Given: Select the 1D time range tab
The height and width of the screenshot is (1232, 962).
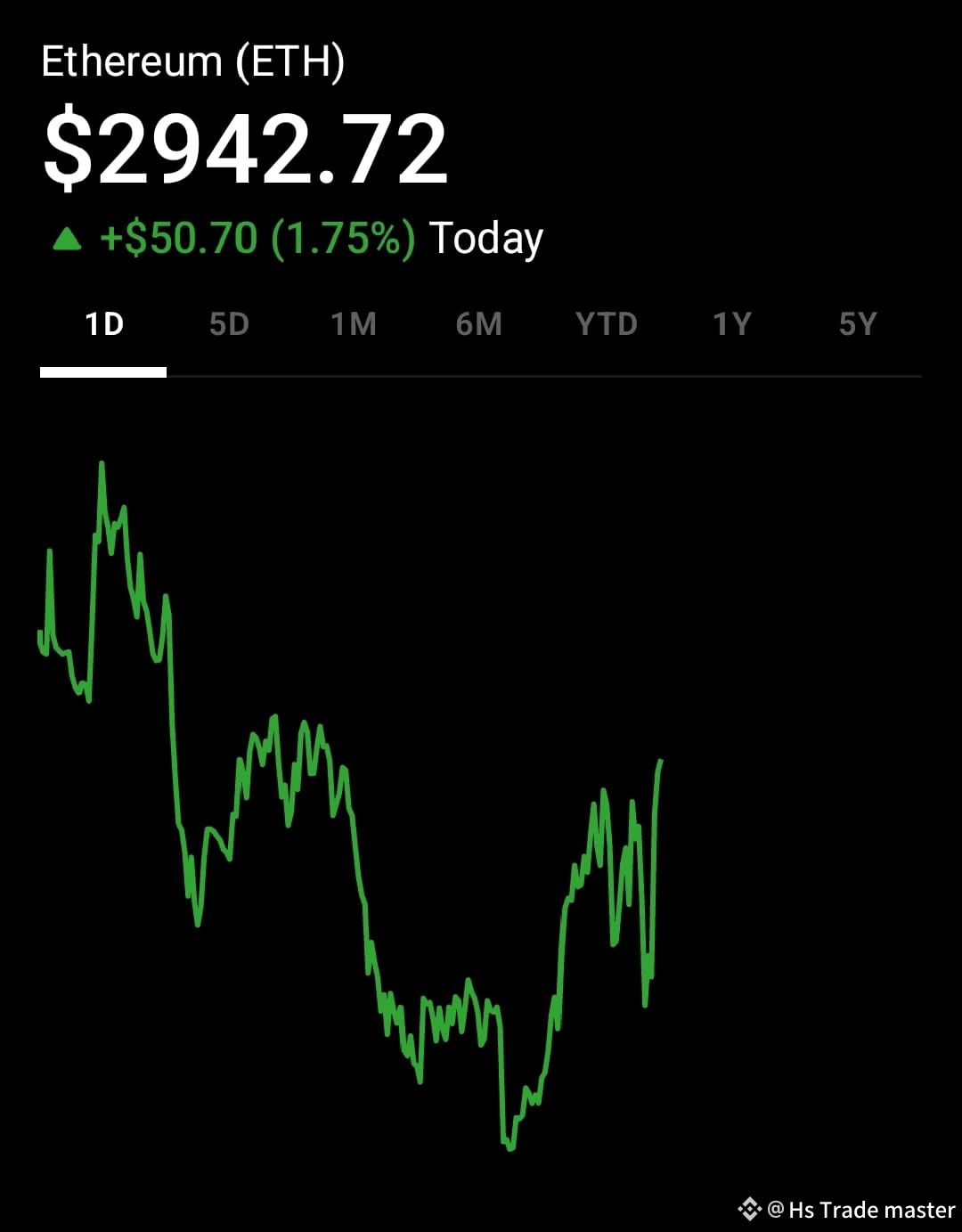Looking at the screenshot, I should 104,324.
